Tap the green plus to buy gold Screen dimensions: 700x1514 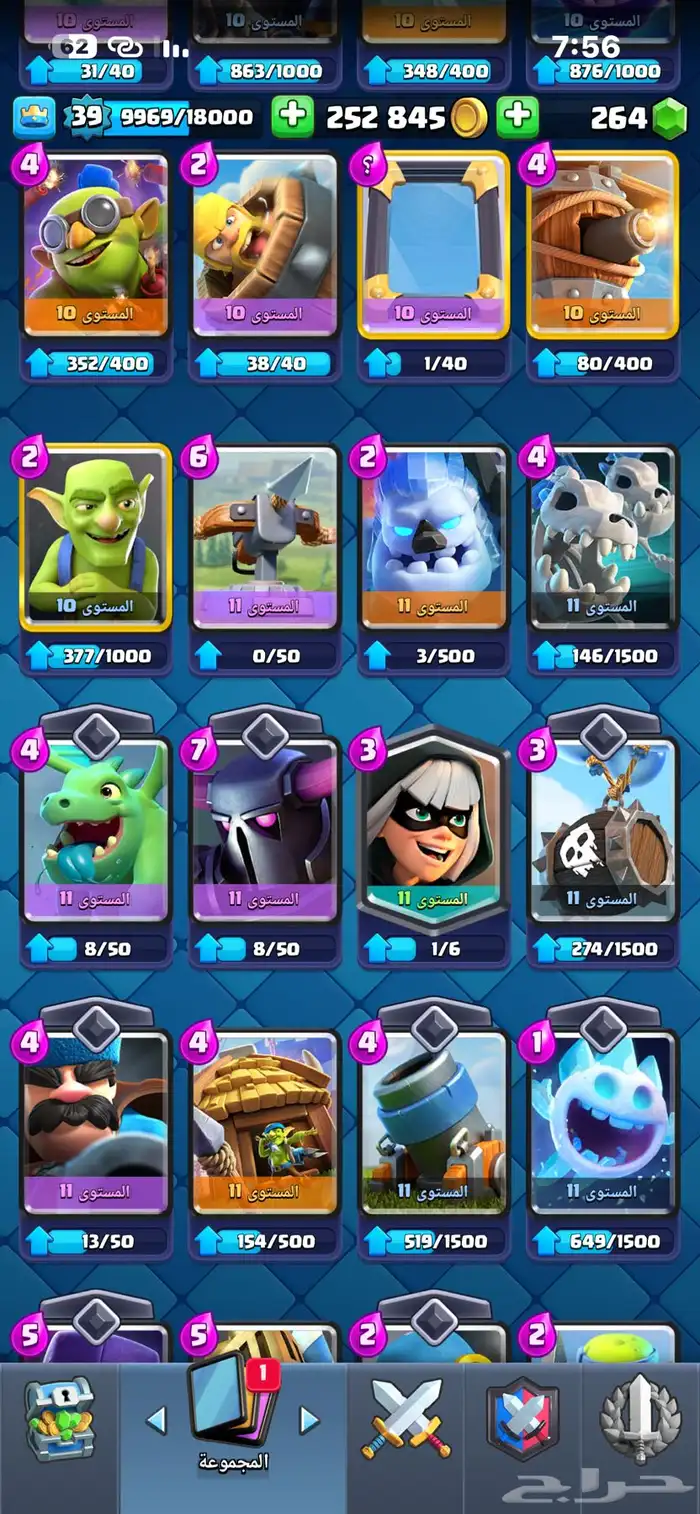293,117
